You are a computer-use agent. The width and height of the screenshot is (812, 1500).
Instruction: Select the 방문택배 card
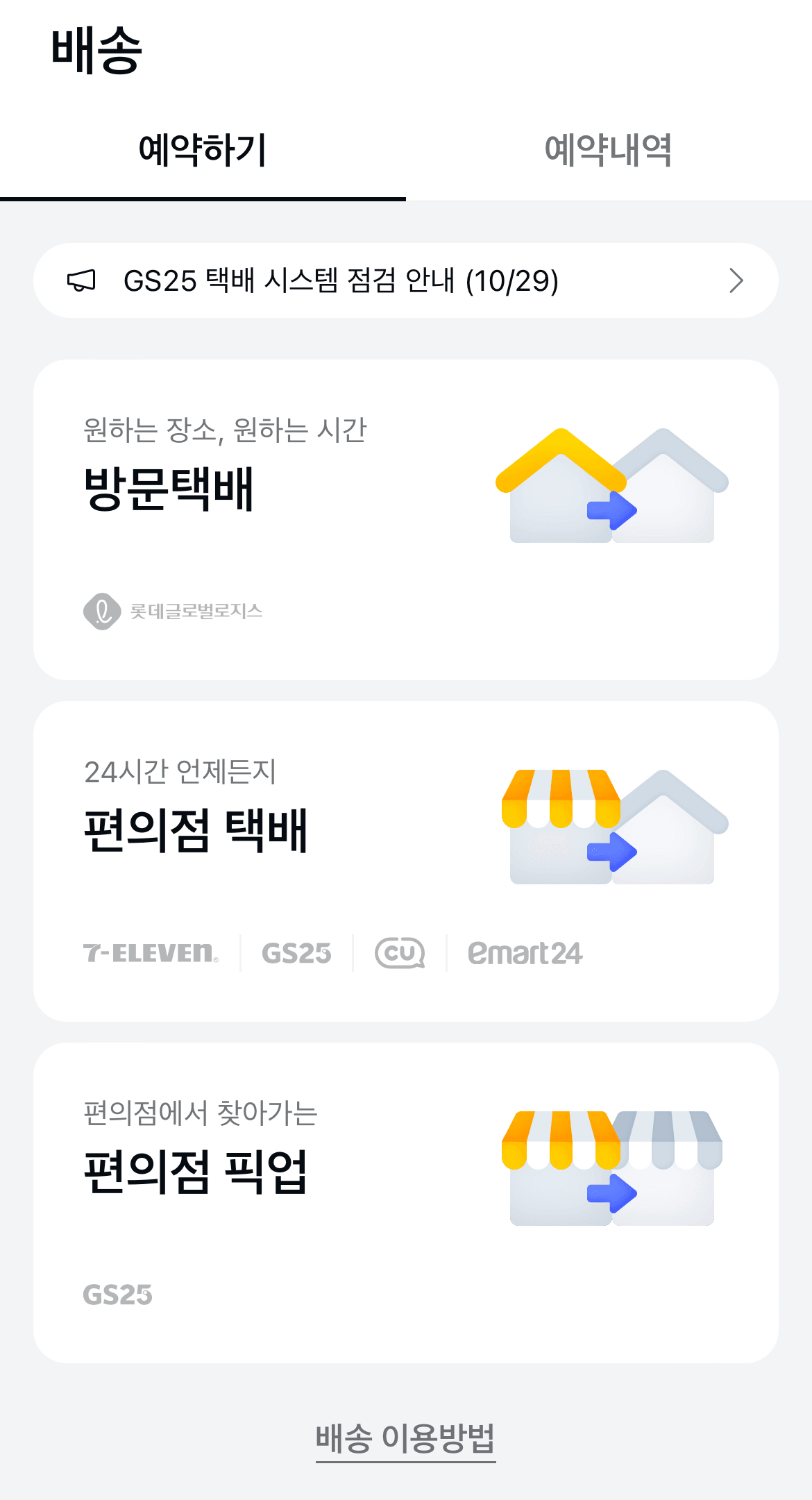point(406,517)
